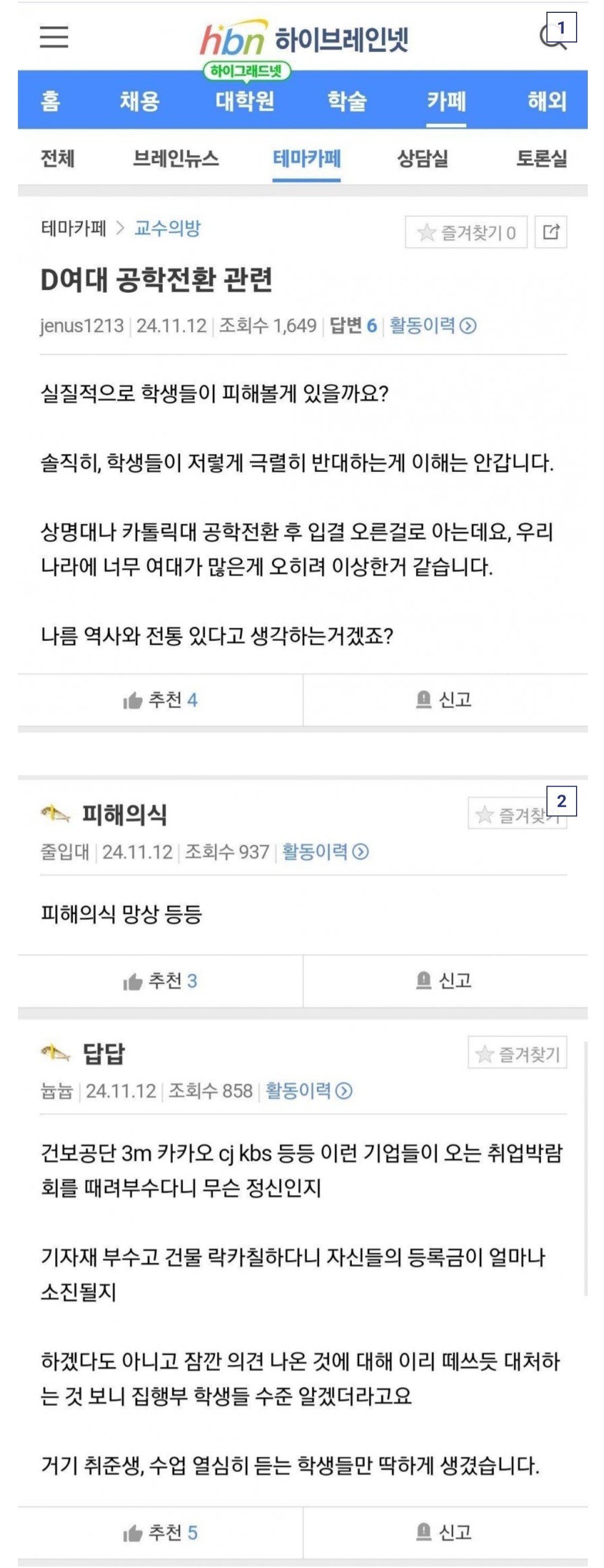Upvote the 피해의식 reply with 추천 3
This screenshot has height=1568, width=604.
click(160, 980)
